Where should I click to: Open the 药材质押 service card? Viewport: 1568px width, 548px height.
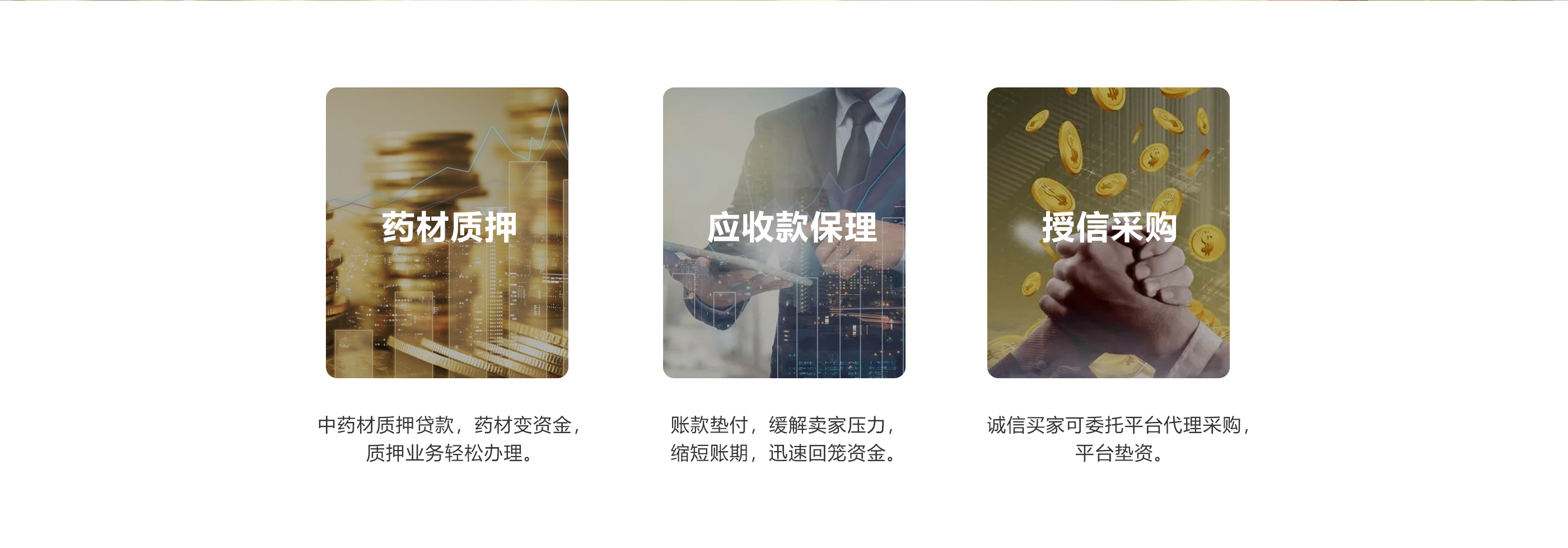point(447,232)
